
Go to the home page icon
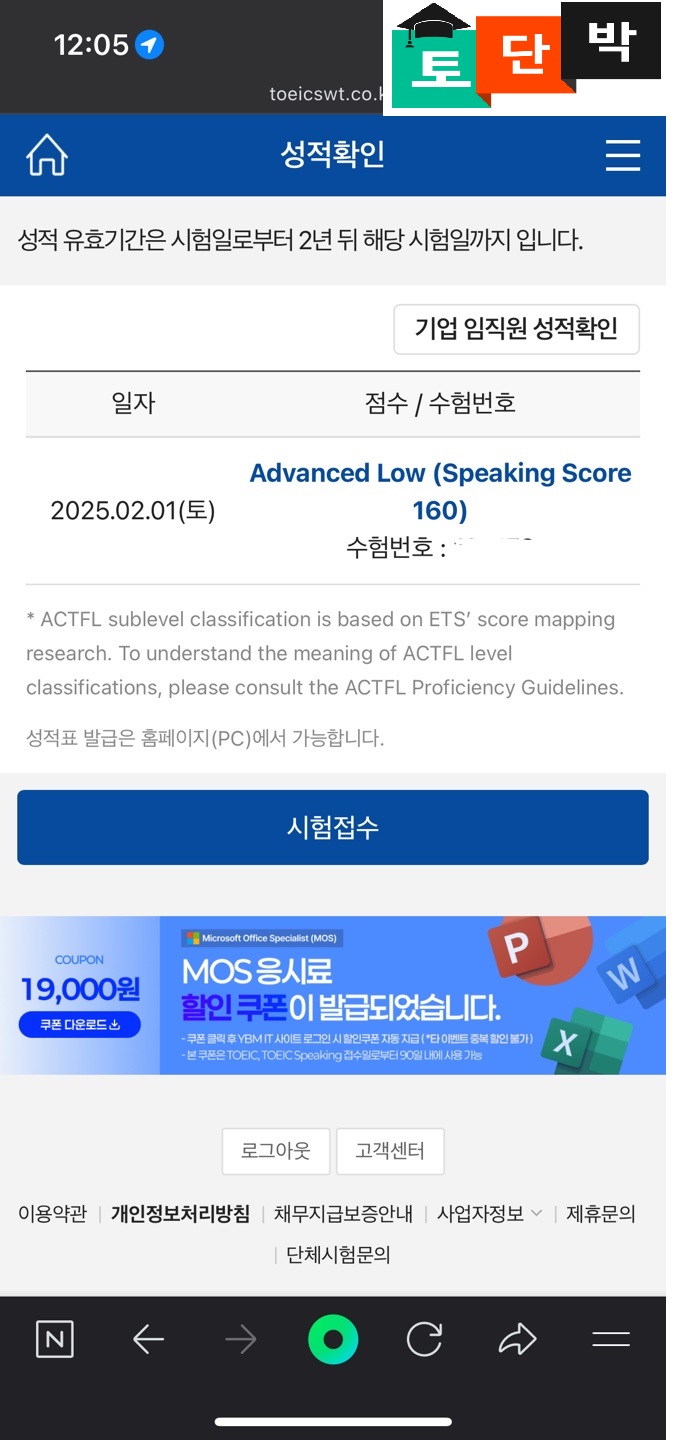46,156
